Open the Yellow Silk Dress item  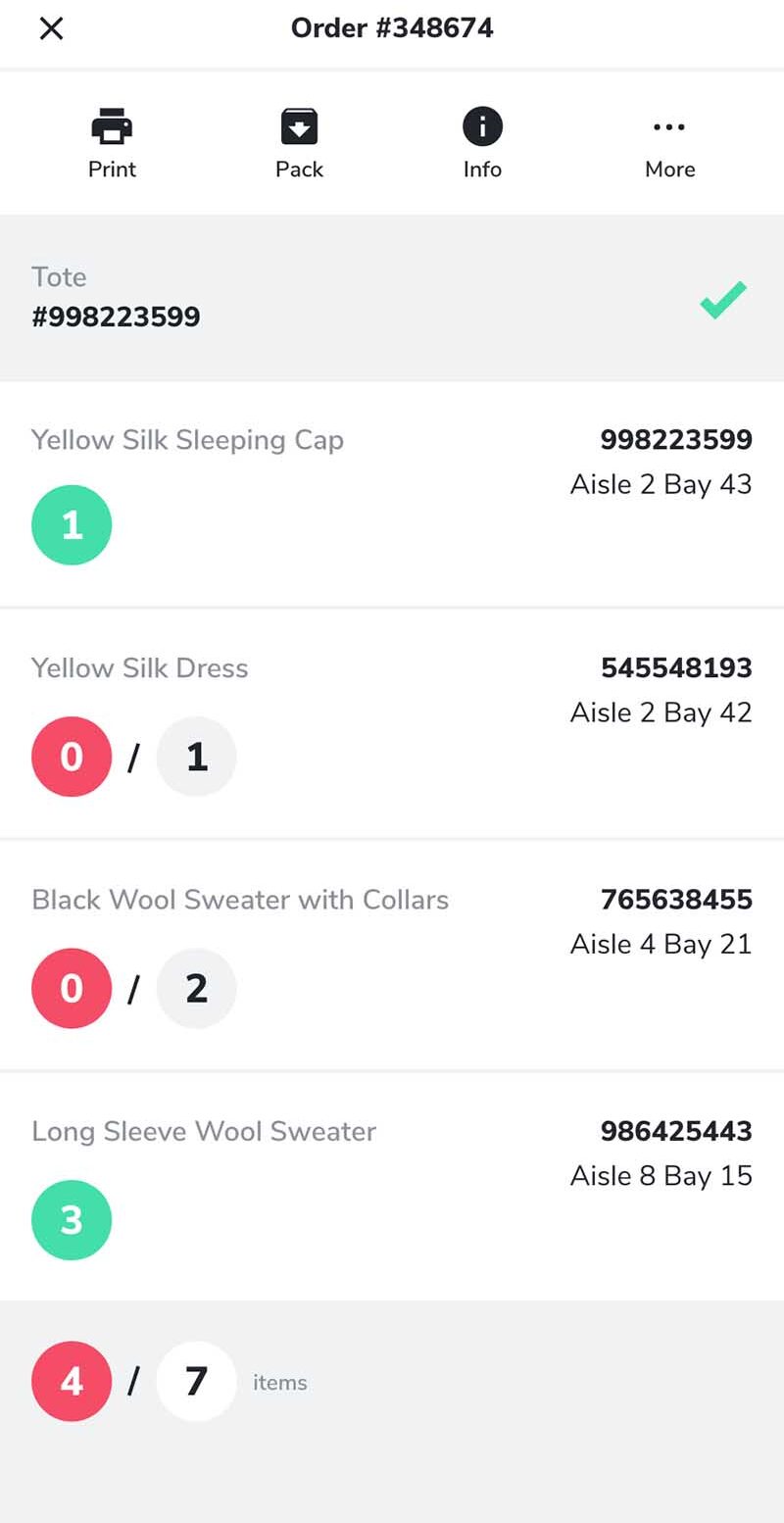point(392,723)
